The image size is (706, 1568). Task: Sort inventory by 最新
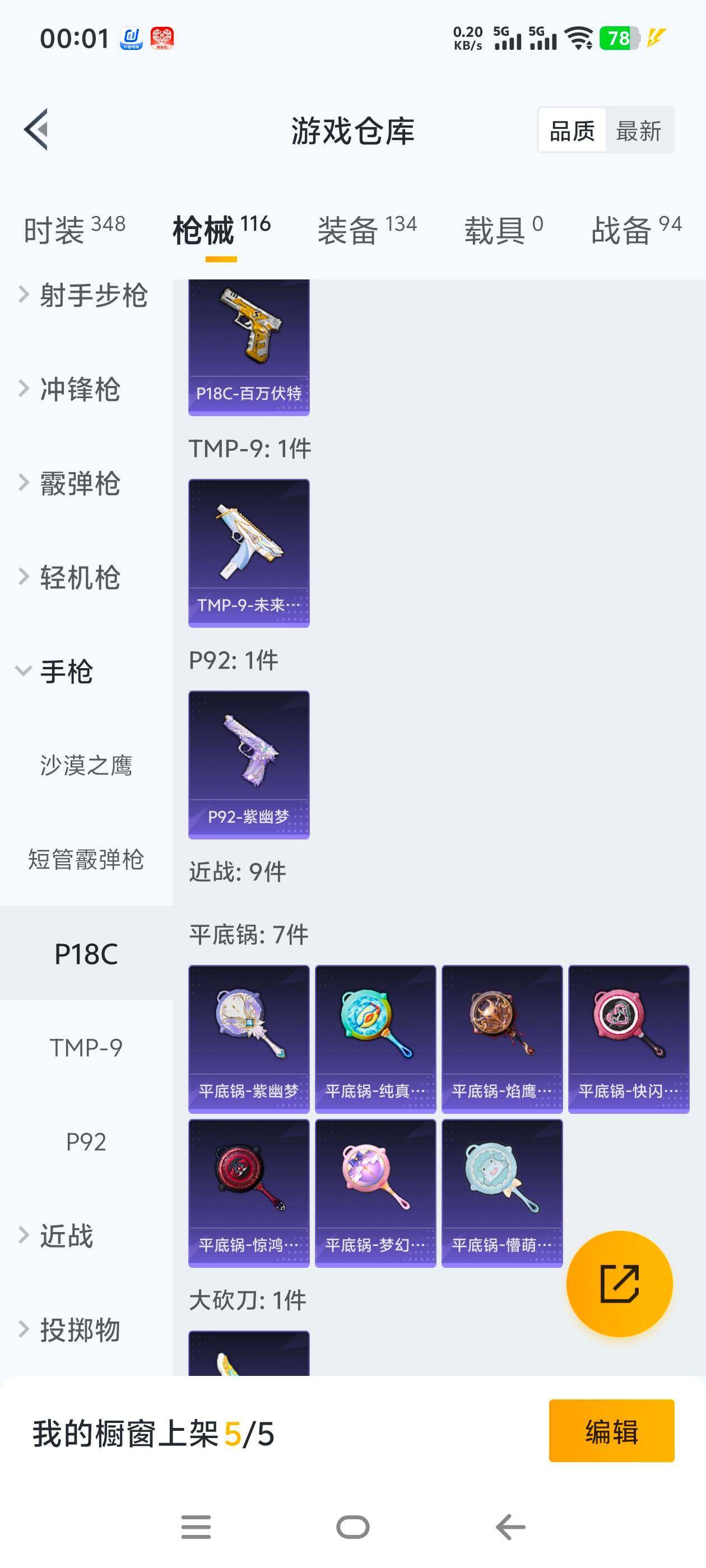[x=638, y=130]
